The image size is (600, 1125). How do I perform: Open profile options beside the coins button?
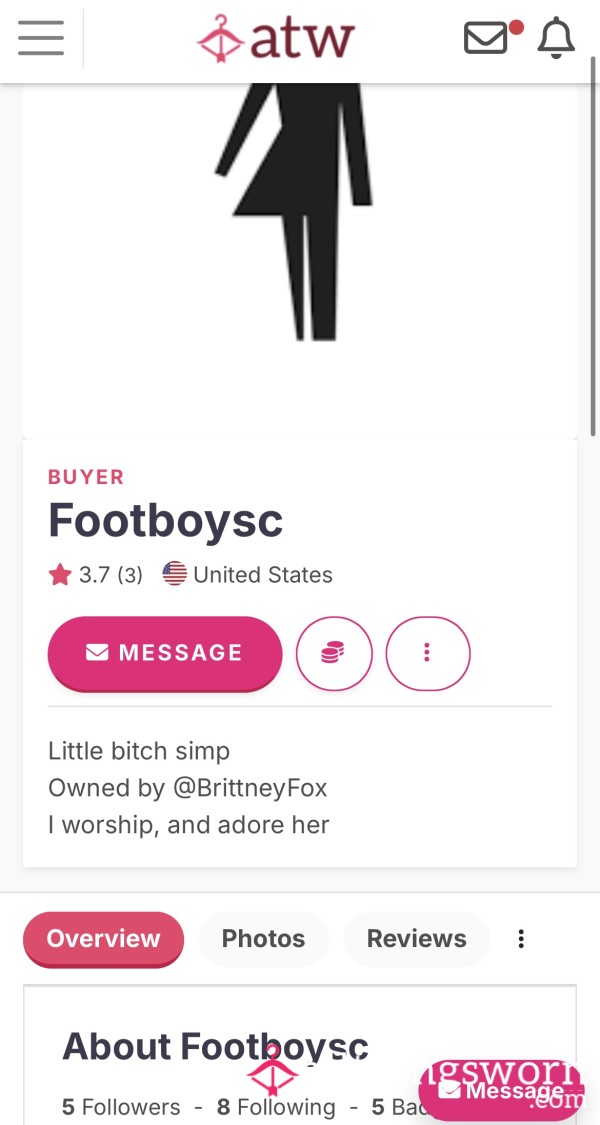click(x=428, y=653)
